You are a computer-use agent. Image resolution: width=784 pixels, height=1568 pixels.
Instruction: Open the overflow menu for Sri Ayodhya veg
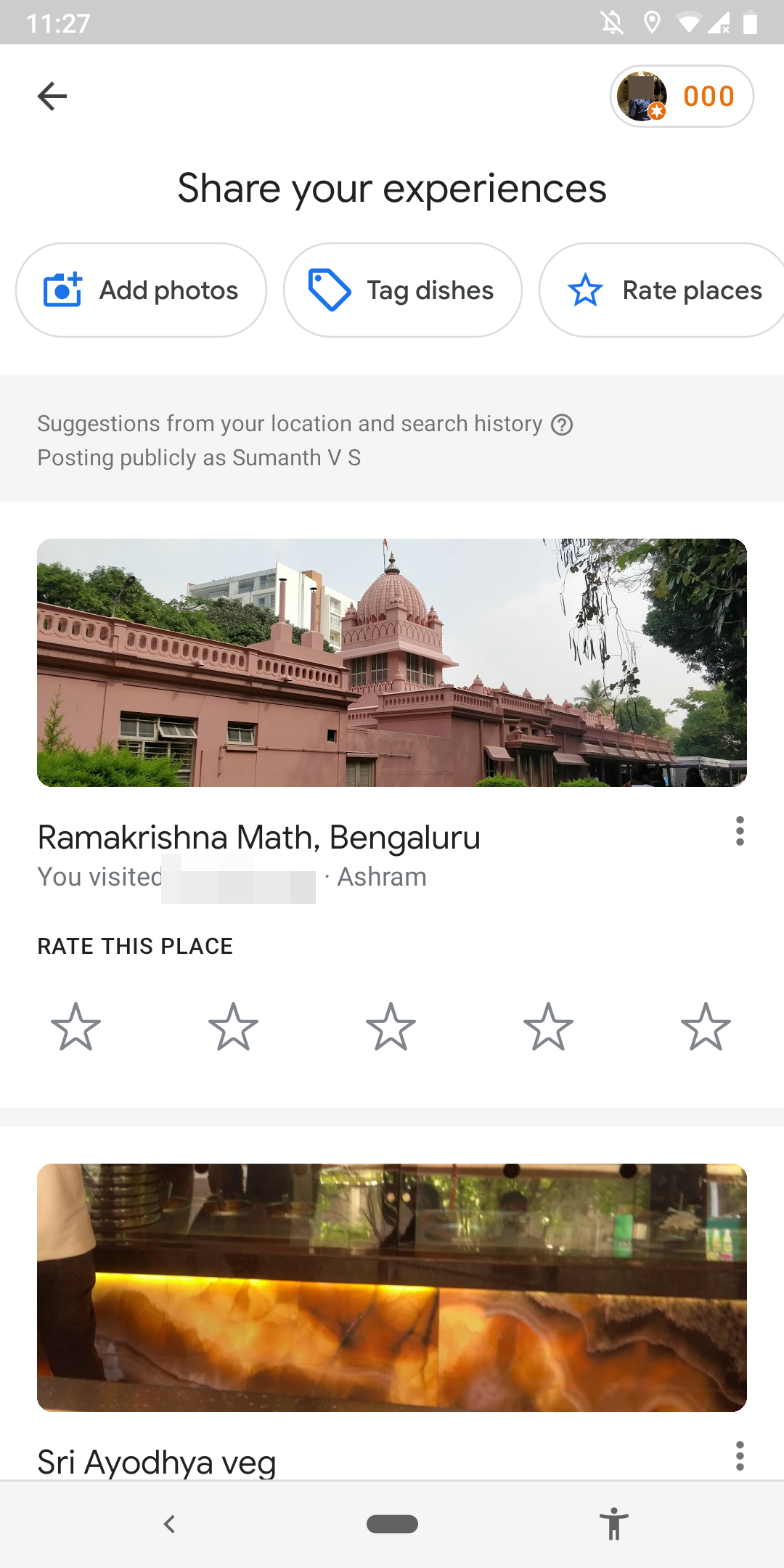[x=740, y=1457]
